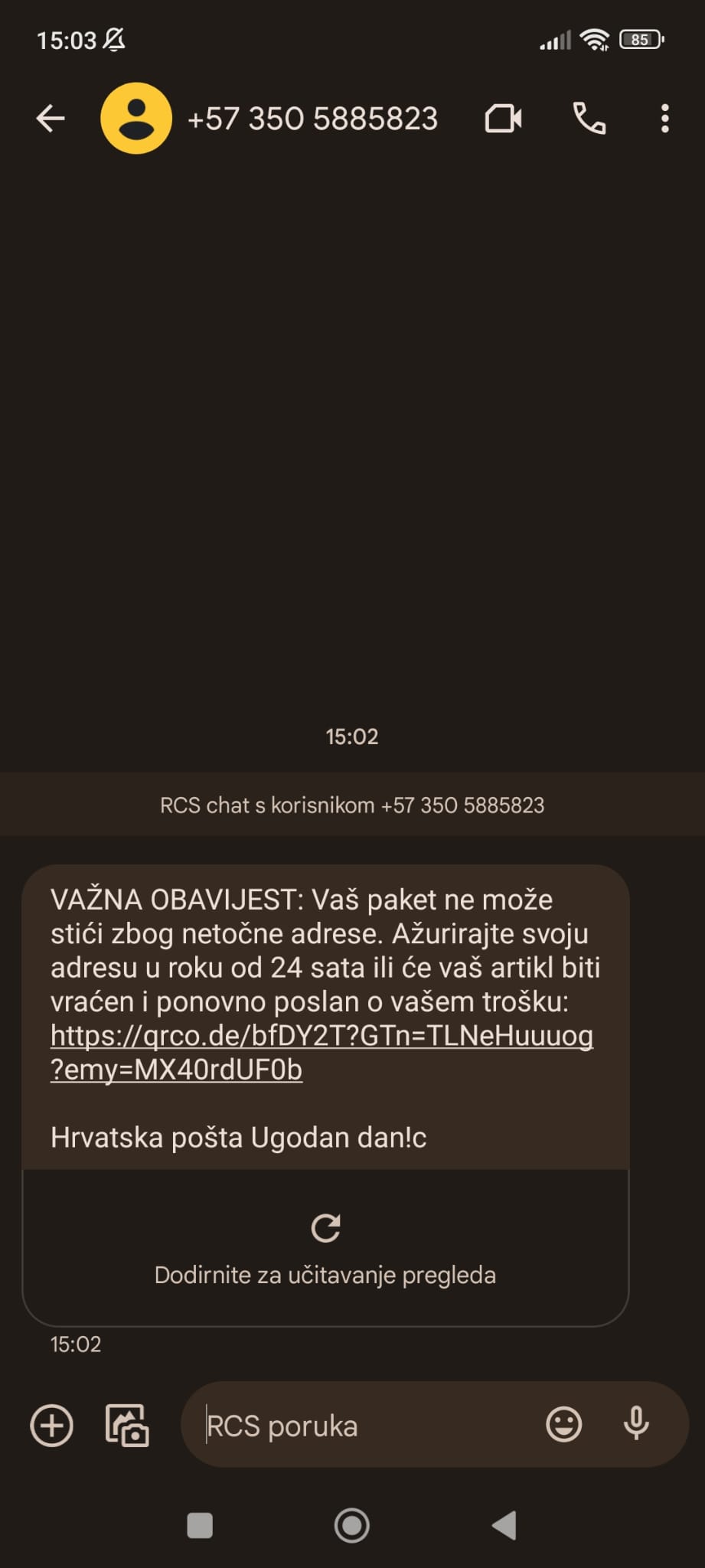Call +57 350 5885823 by voice
705x1568 pixels.
[x=589, y=119]
